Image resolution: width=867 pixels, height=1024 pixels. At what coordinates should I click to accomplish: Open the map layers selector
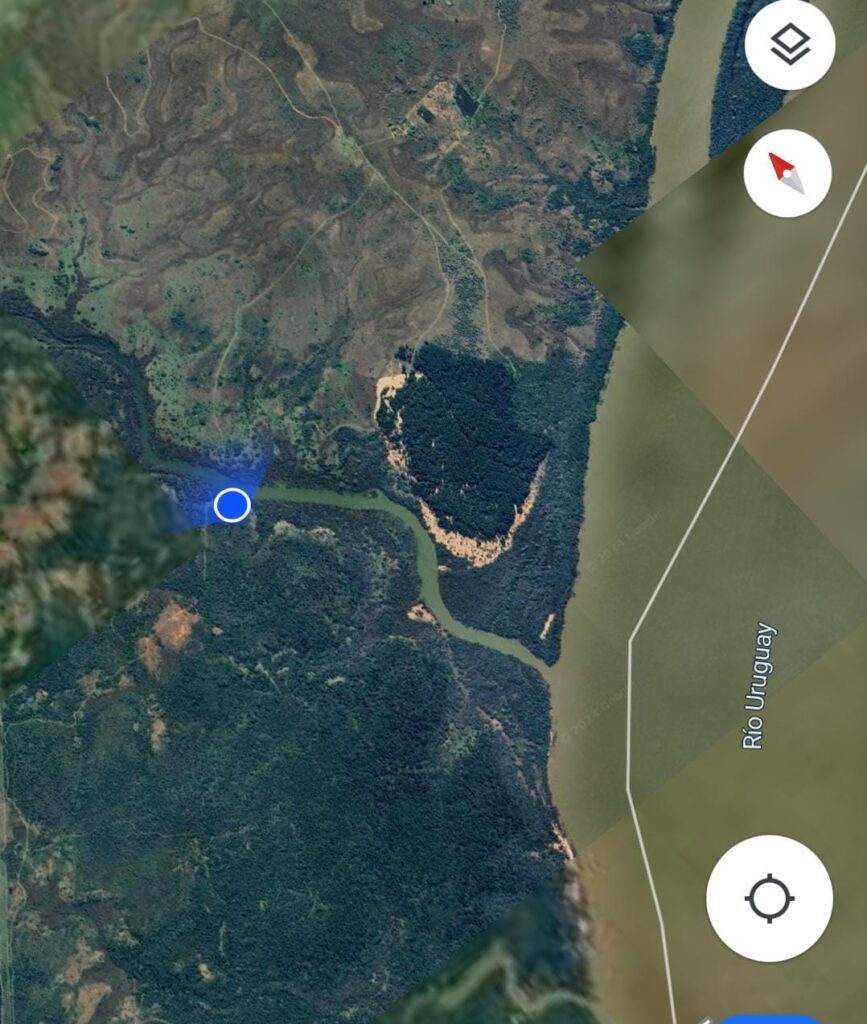pos(790,45)
